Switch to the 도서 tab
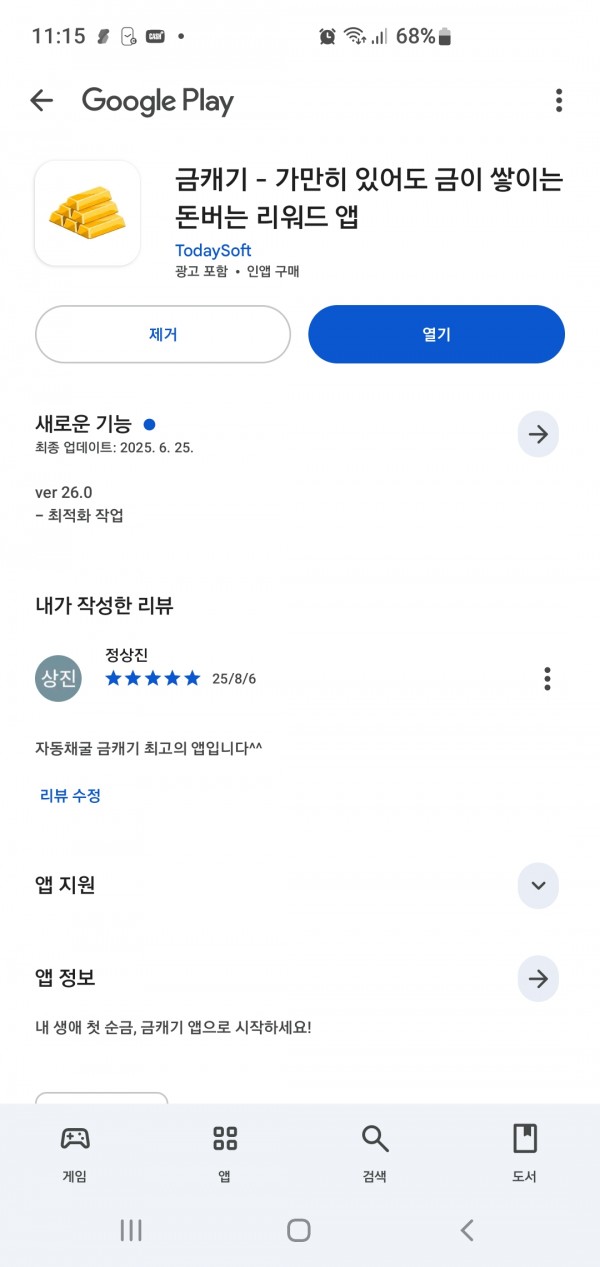This screenshot has height=1267, width=600. pyautogui.click(x=524, y=1153)
